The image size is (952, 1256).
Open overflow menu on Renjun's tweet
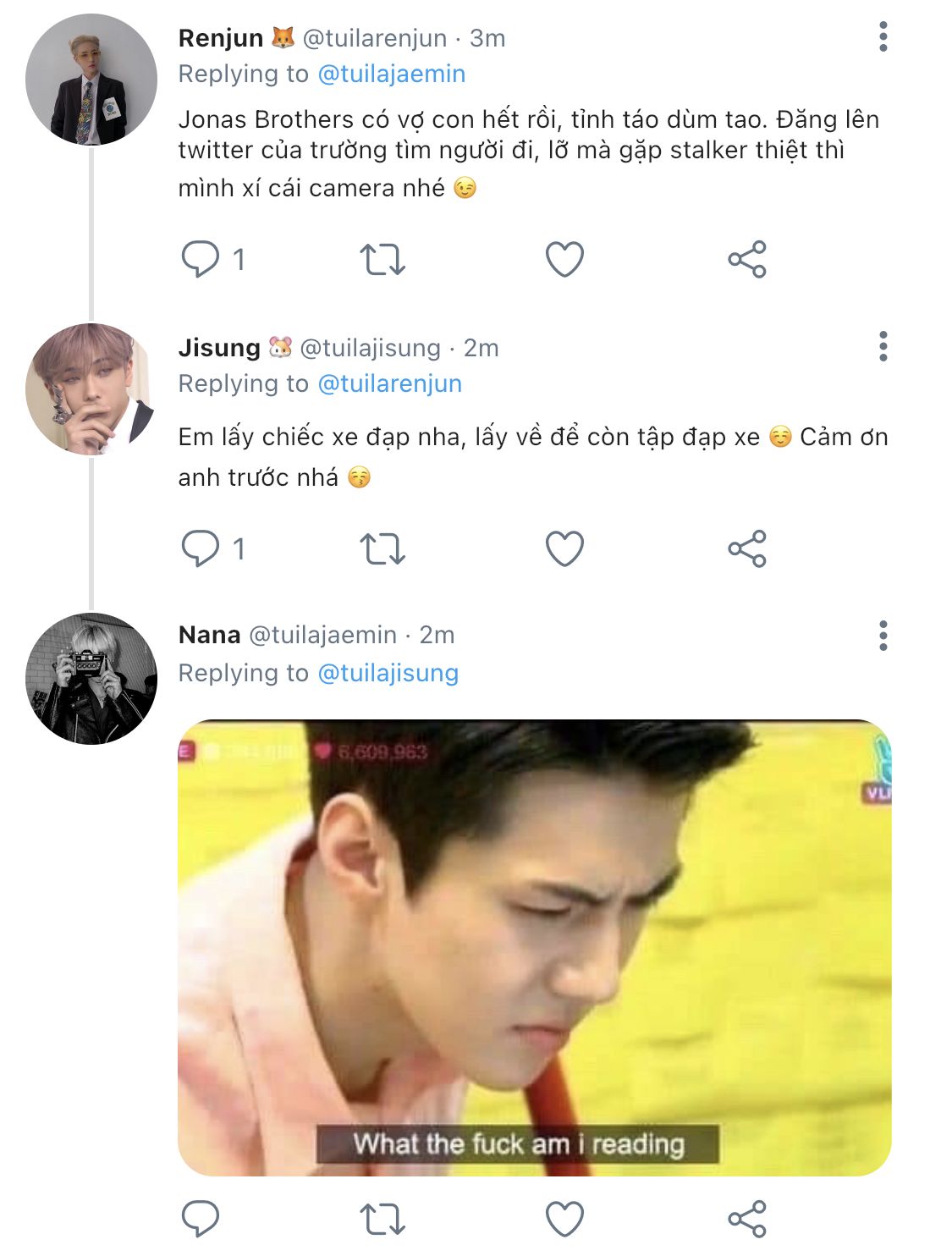tap(883, 37)
